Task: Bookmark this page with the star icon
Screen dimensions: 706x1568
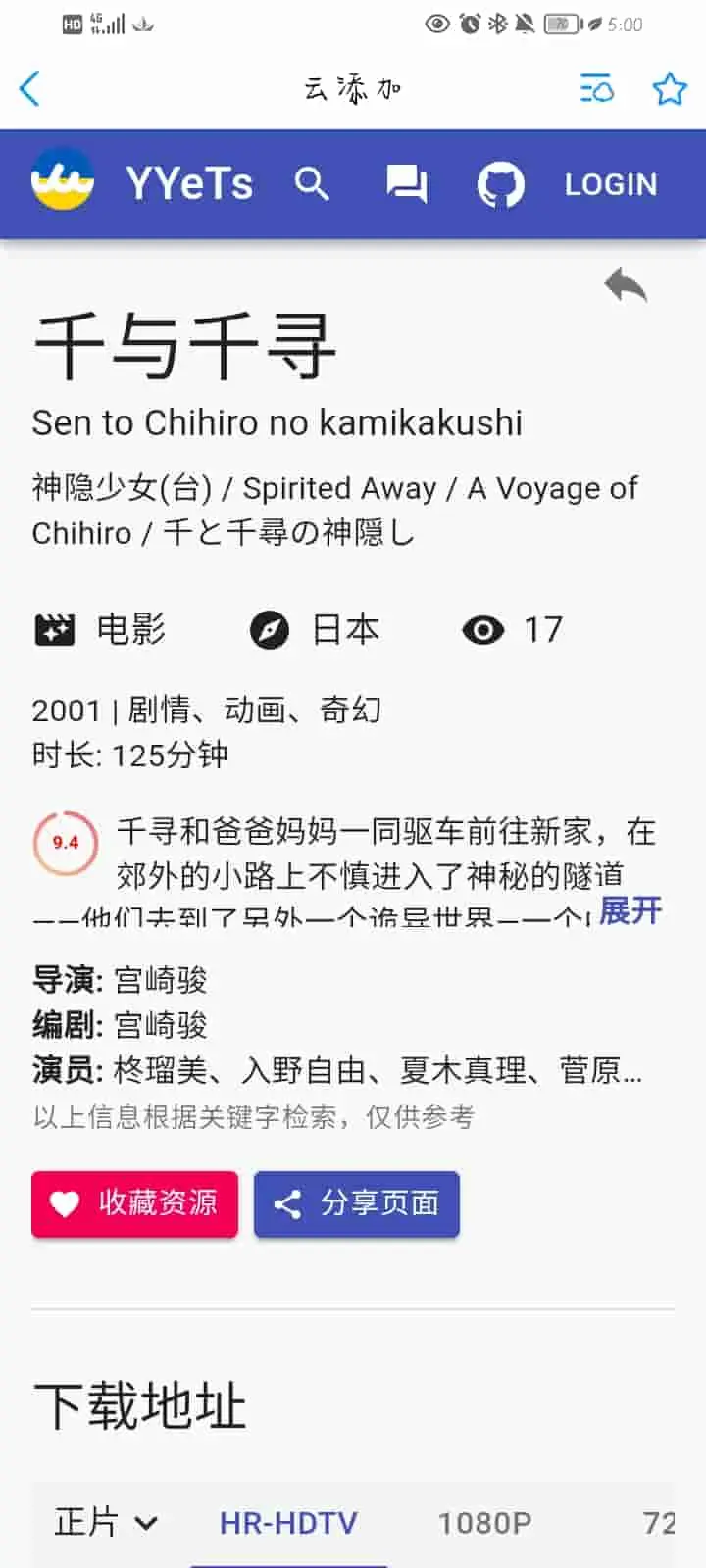Action: 670,88
